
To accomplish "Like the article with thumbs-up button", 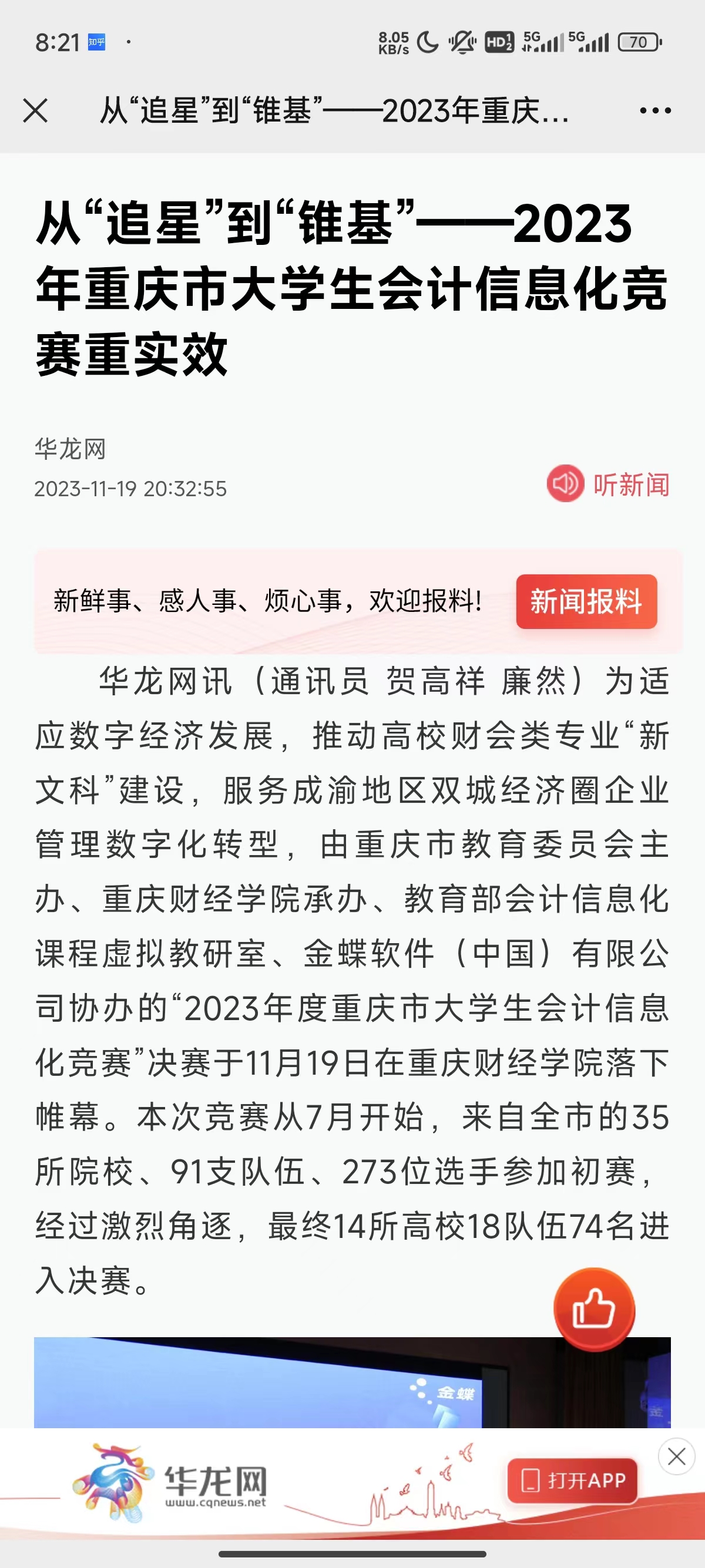I will (593, 1308).
